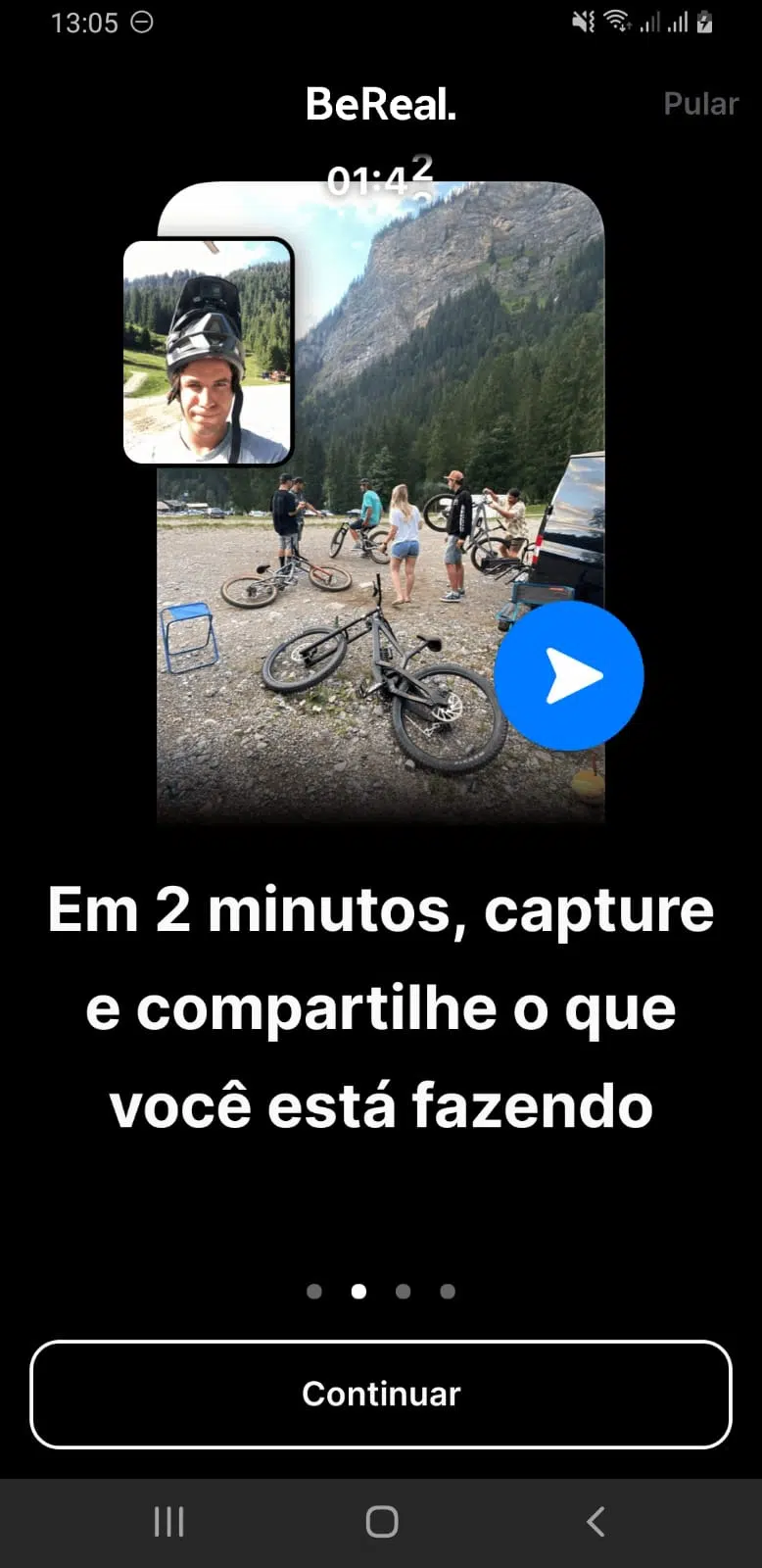762x1568 pixels.
Task: Tap the blue play arrow on the photo
Action: (568, 673)
